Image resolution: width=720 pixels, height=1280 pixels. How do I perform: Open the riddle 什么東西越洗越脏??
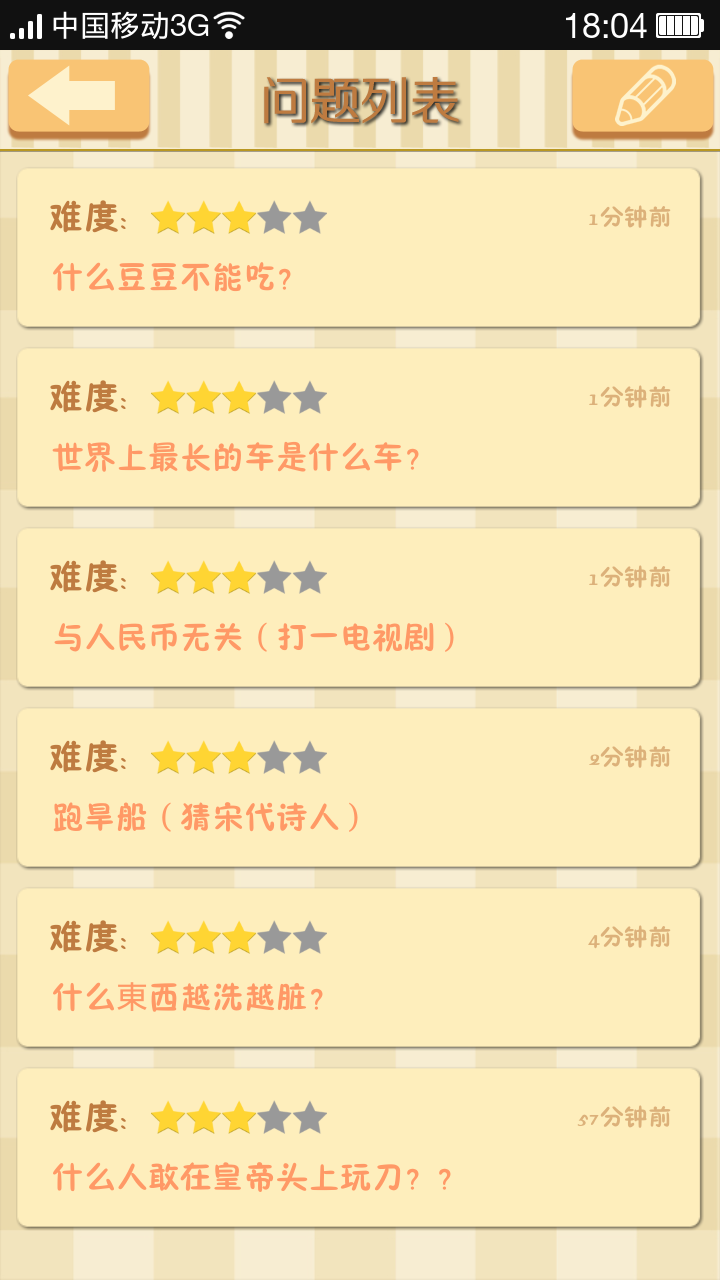click(x=358, y=967)
